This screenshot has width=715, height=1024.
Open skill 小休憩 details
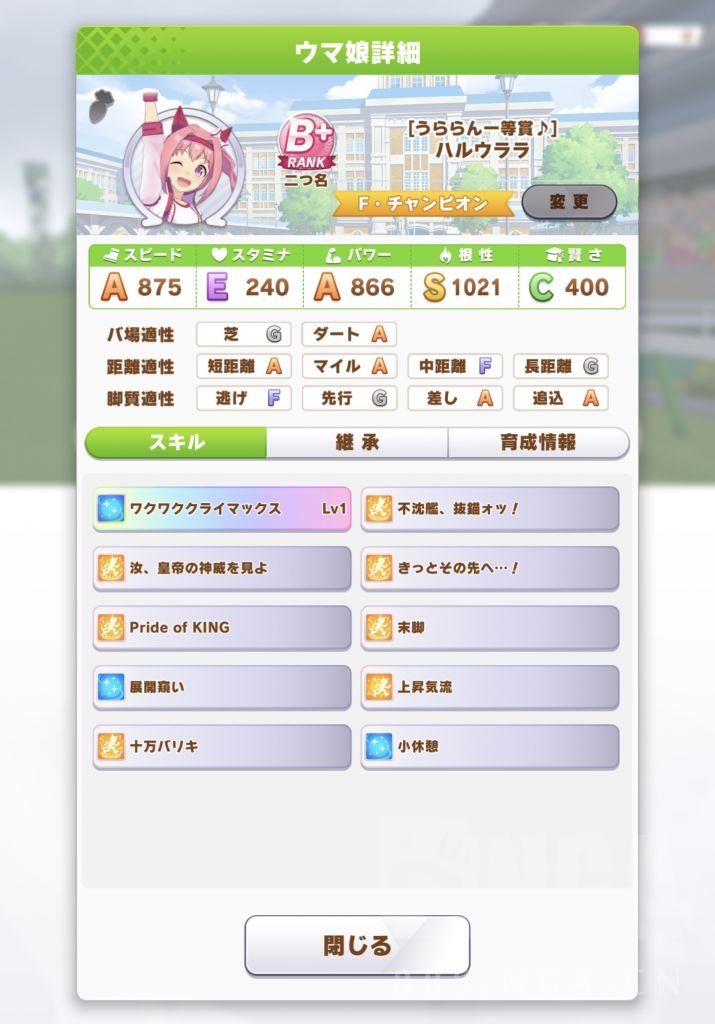coord(490,746)
